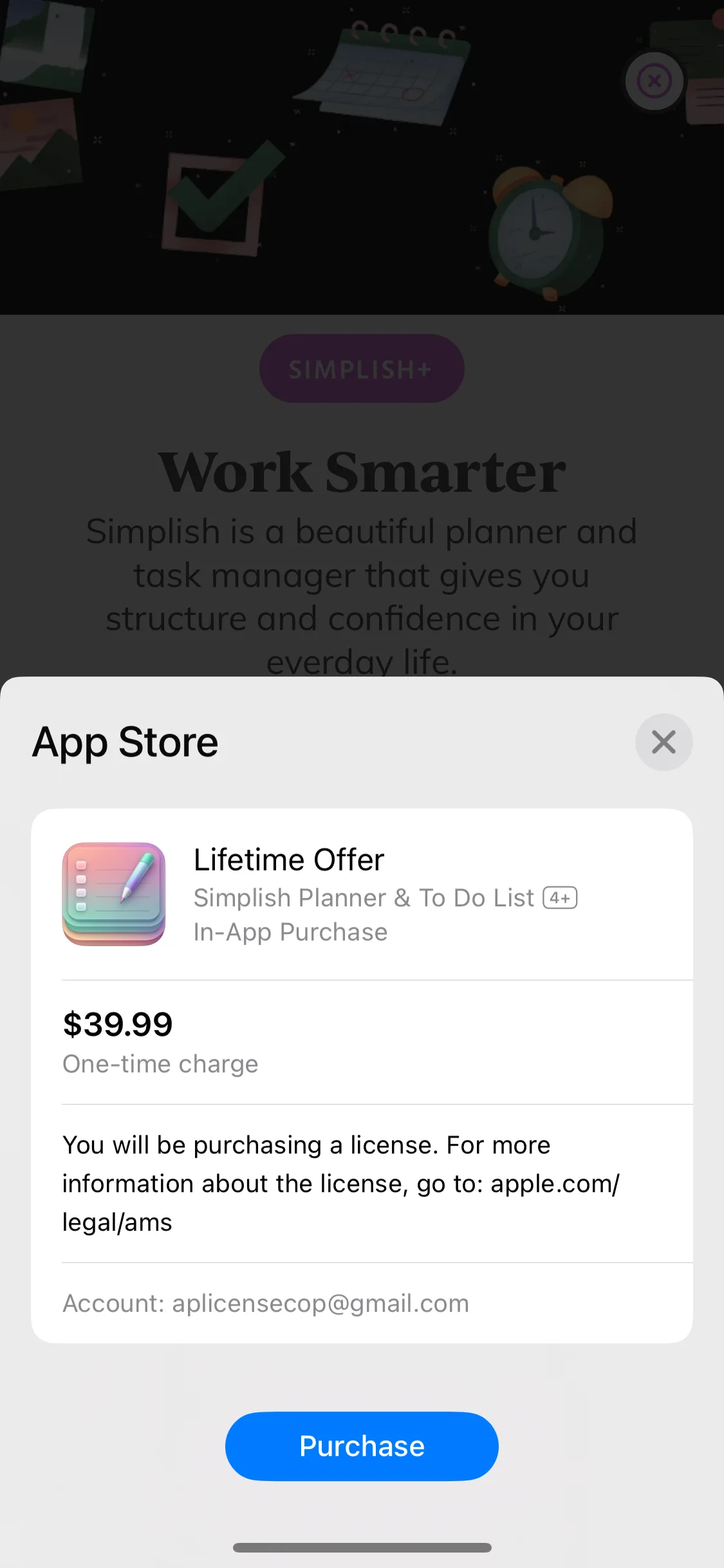Confirm the Lifetime Offer with Purchase
Image resolution: width=724 pixels, height=1568 pixels.
[x=362, y=1446]
